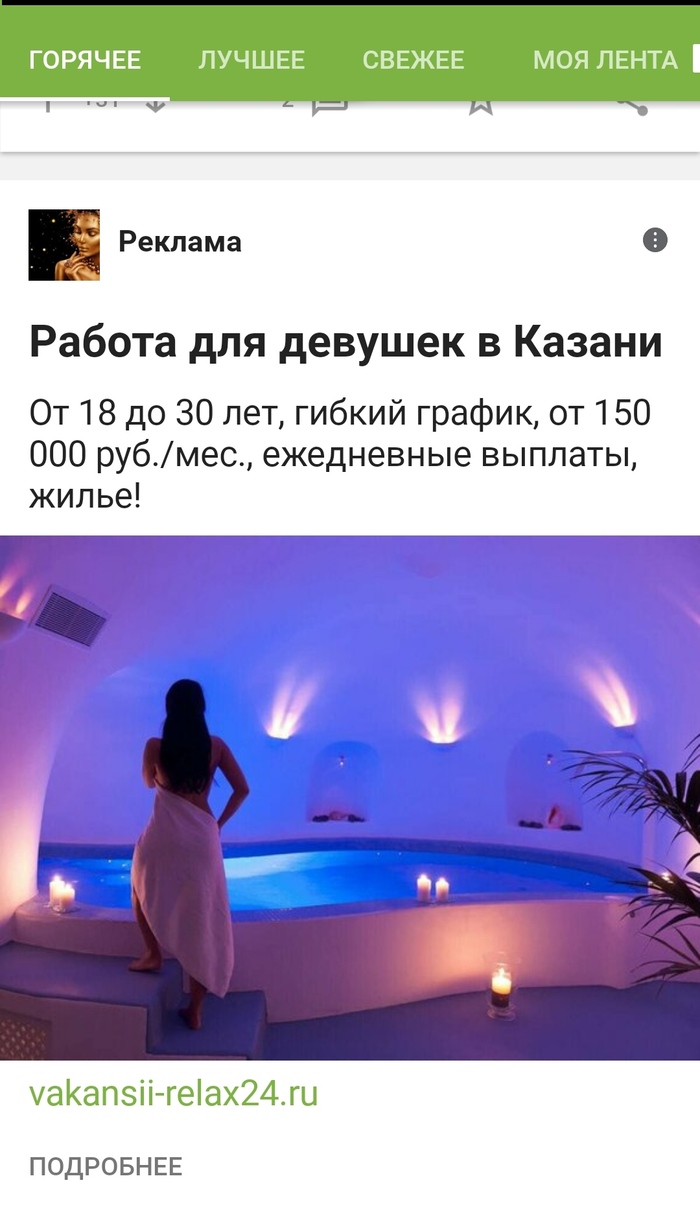Image resolution: width=700 pixels, height=1222 pixels.
Task: Open the ad's three-dot options menu
Action: click(655, 240)
